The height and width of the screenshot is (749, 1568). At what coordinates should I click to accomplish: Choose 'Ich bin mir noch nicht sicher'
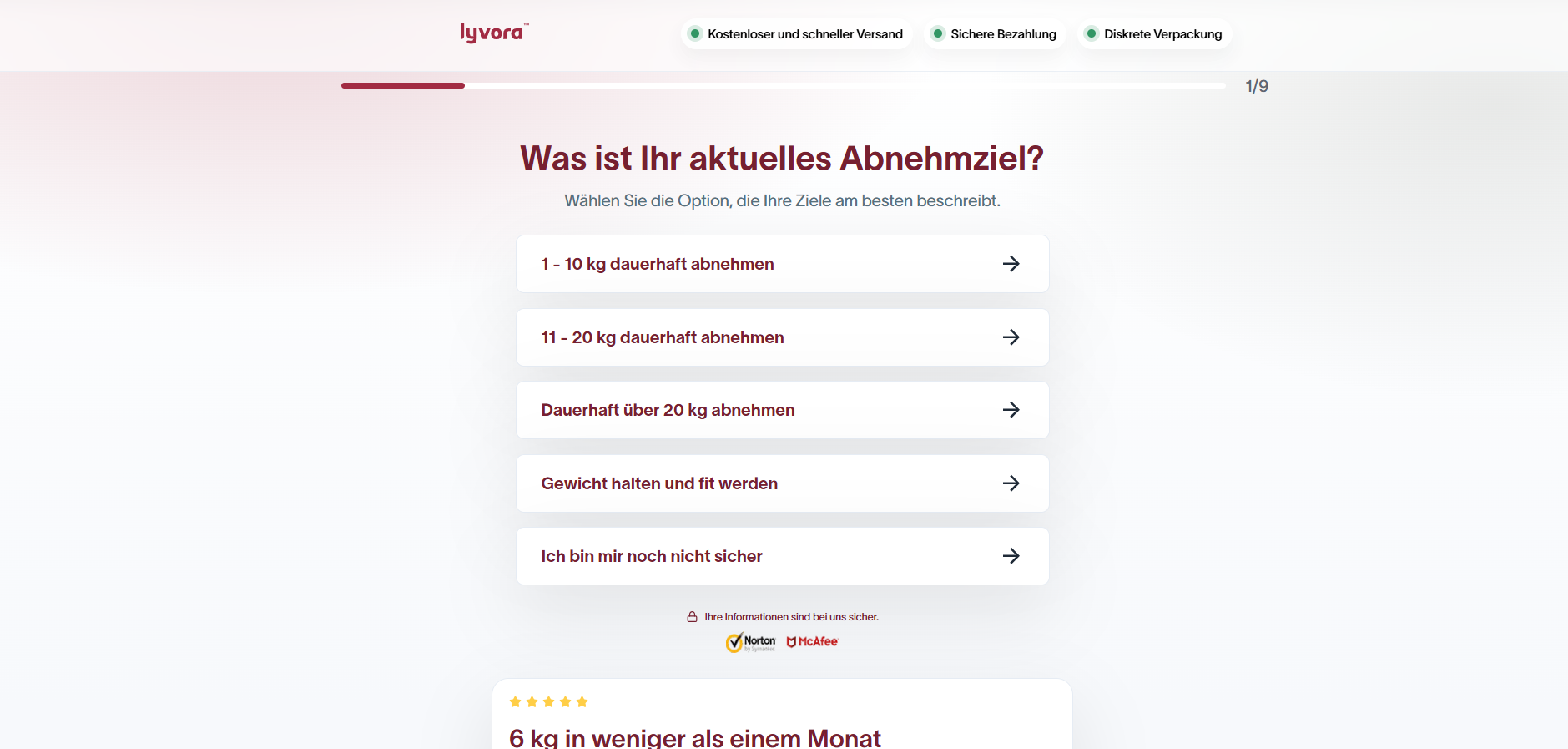[x=782, y=556]
